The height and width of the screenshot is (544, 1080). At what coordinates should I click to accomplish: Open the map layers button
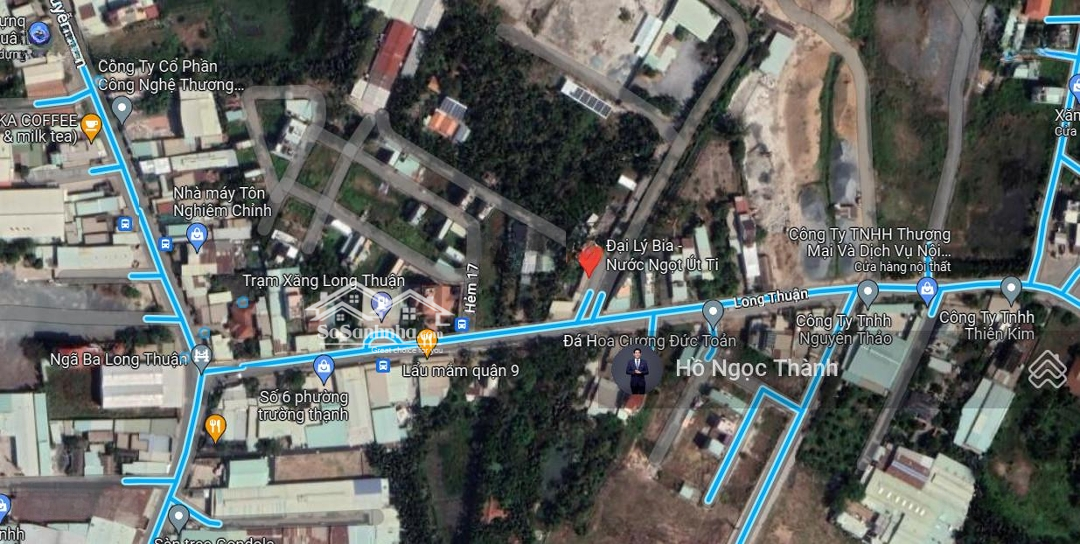1047,369
